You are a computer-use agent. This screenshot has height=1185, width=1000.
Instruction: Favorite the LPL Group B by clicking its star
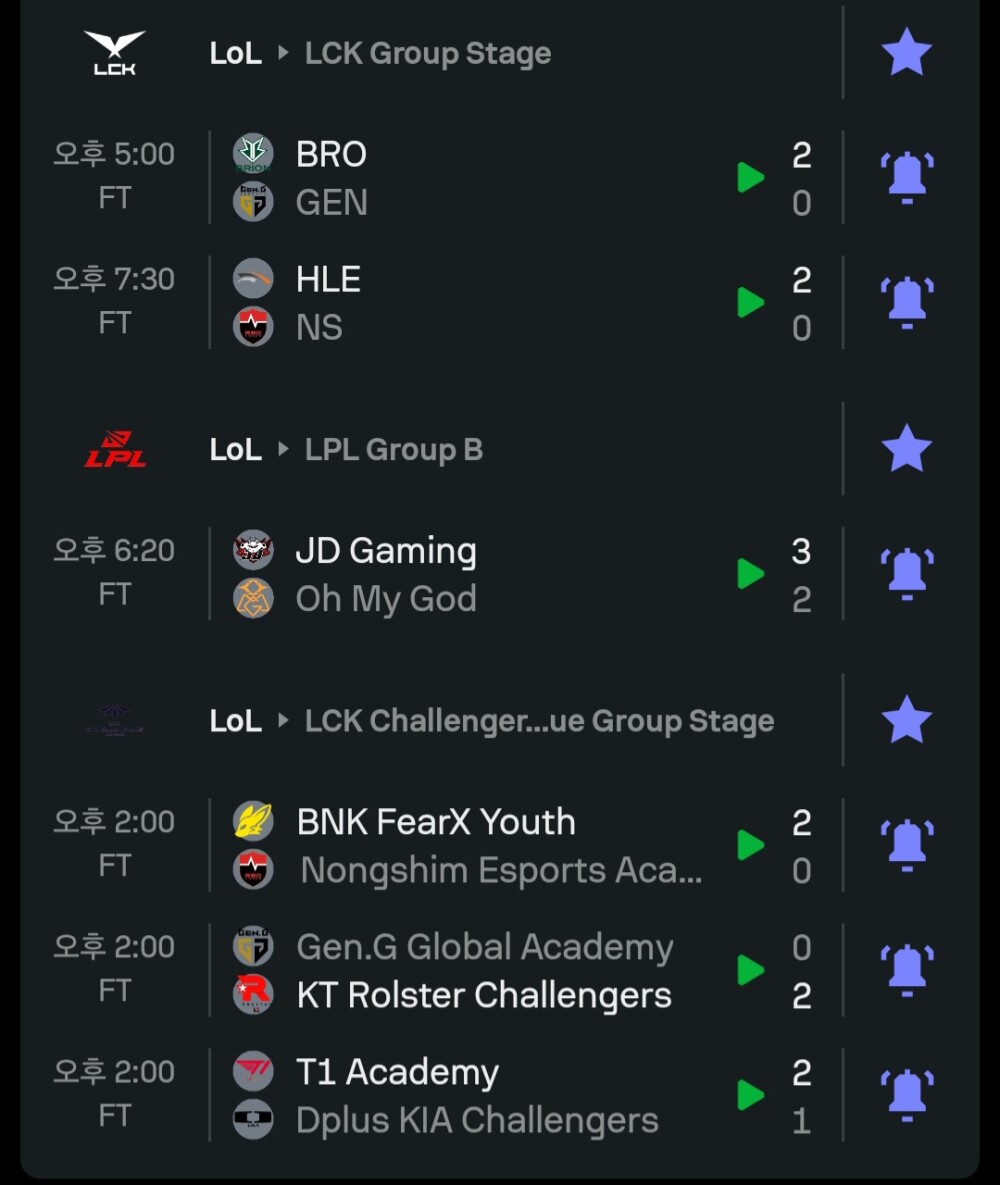click(907, 448)
